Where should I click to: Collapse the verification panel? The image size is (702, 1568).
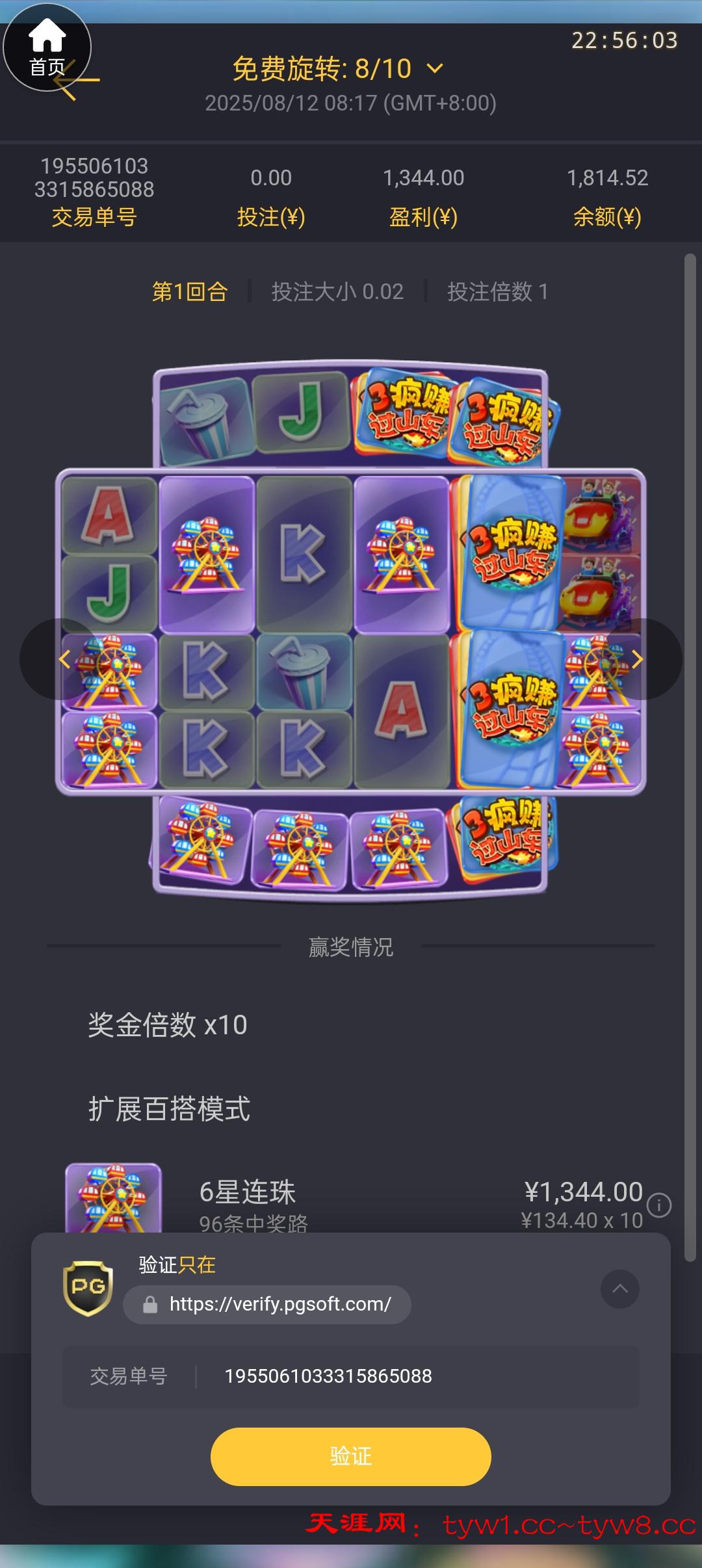coord(619,1288)
